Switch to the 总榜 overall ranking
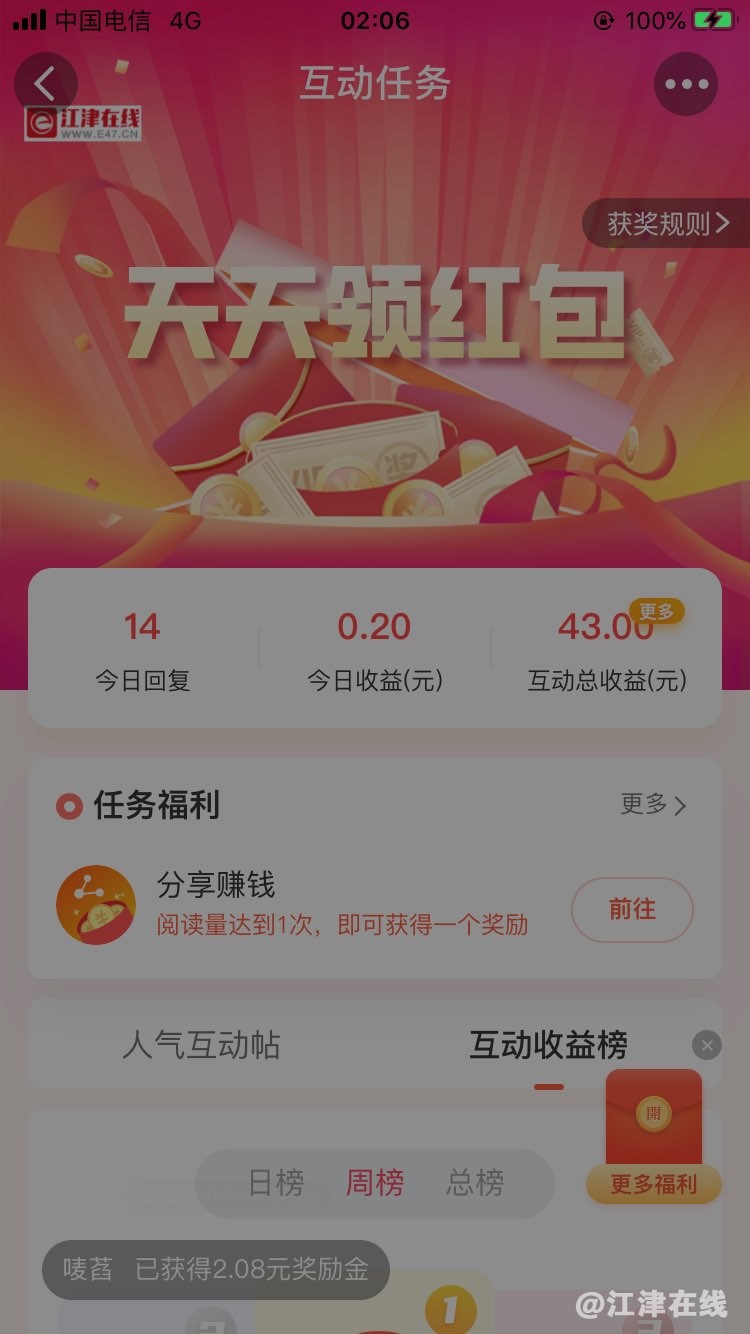The image size is (750, 1334). pyautogui.click(x=475, y=1183)
